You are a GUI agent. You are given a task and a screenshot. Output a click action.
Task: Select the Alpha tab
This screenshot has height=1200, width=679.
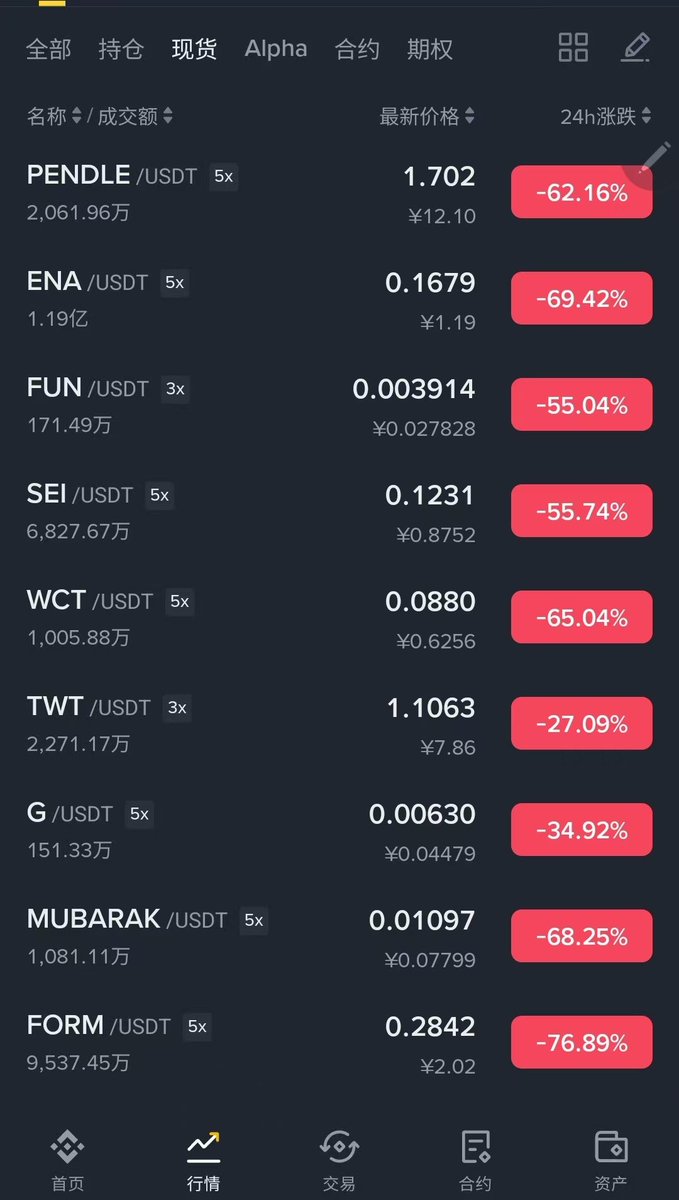[275, 49]
